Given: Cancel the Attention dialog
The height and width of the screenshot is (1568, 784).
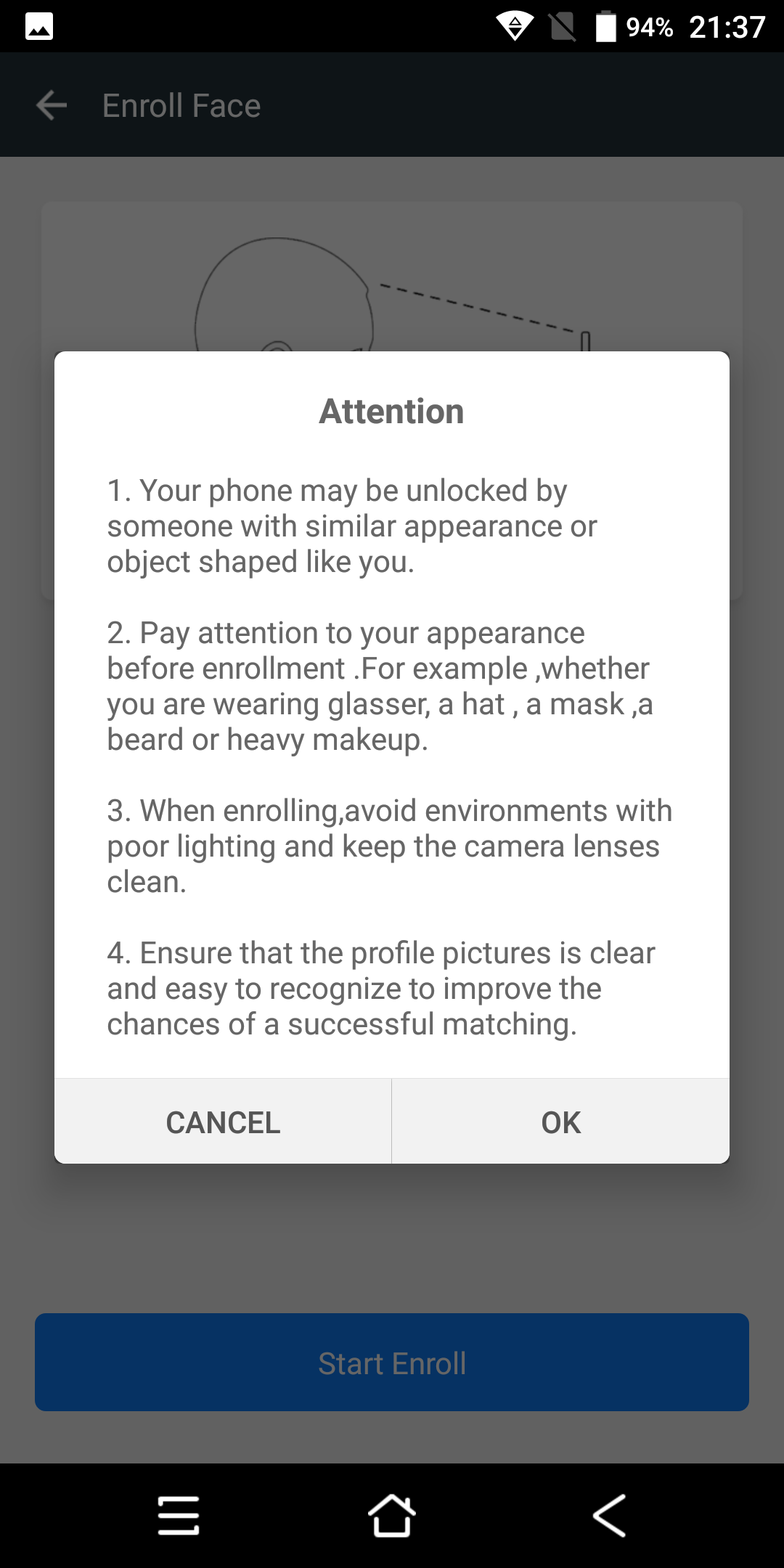Looking at the screenshot, I should tap(223, 1122).
